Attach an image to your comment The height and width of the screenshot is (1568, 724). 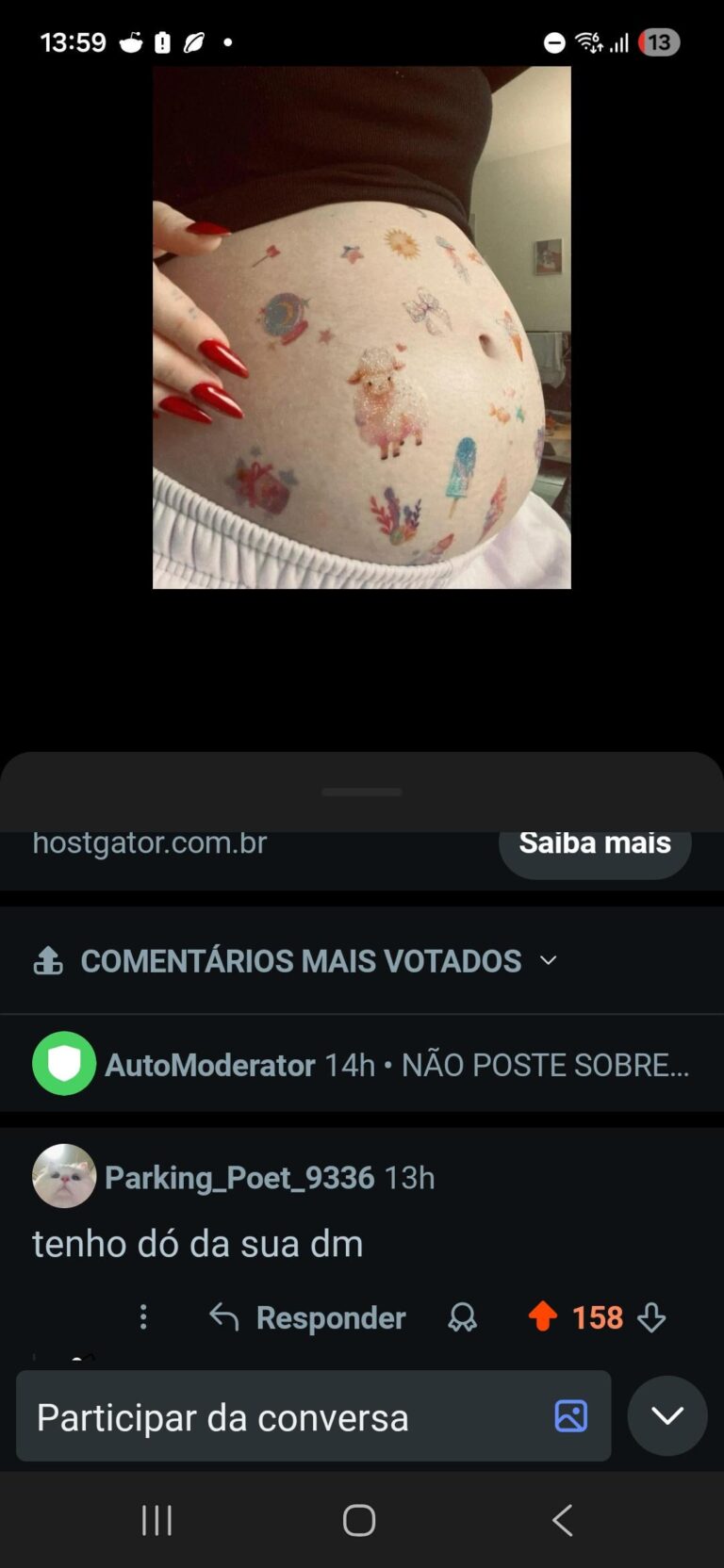click(571, 1416)
